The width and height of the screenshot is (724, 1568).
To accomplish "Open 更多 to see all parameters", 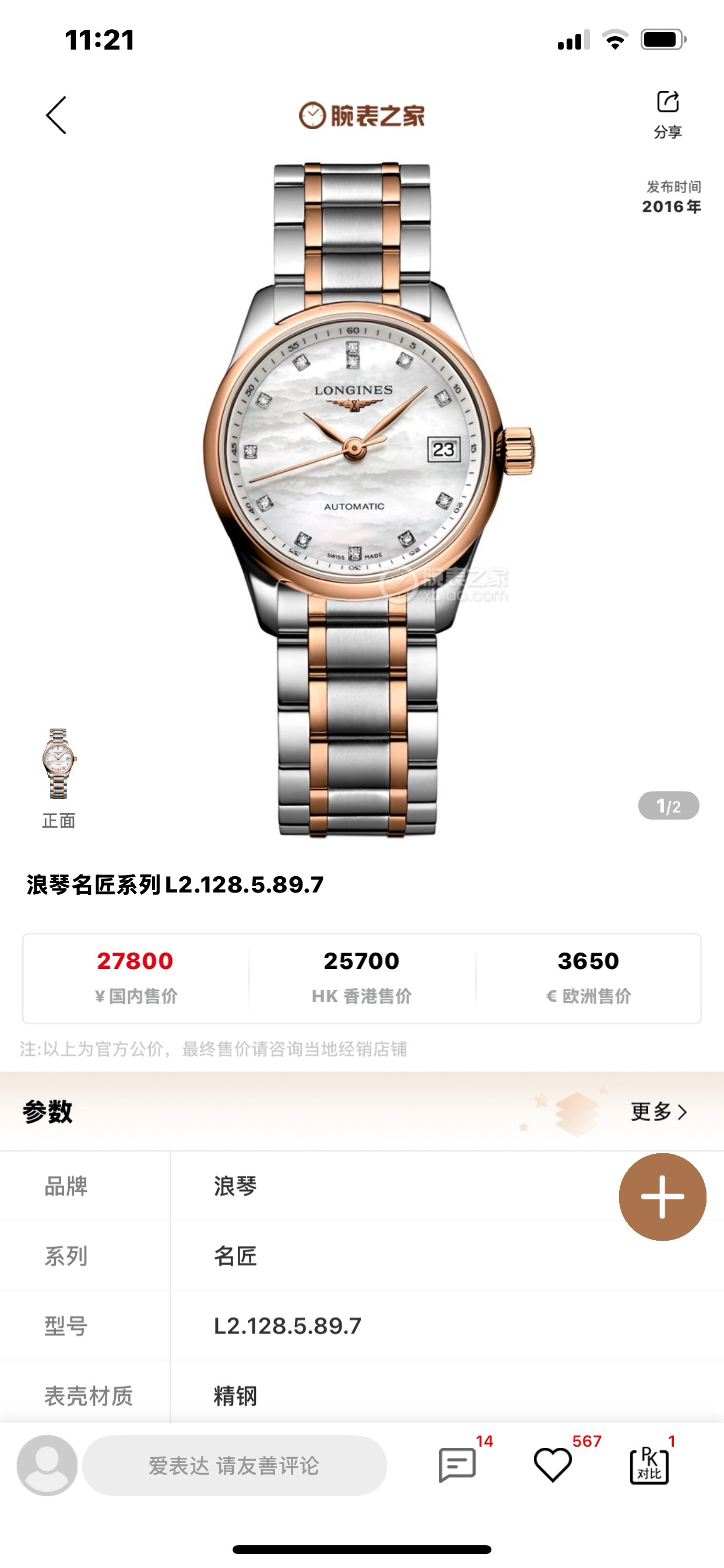I will (659, 1111).
